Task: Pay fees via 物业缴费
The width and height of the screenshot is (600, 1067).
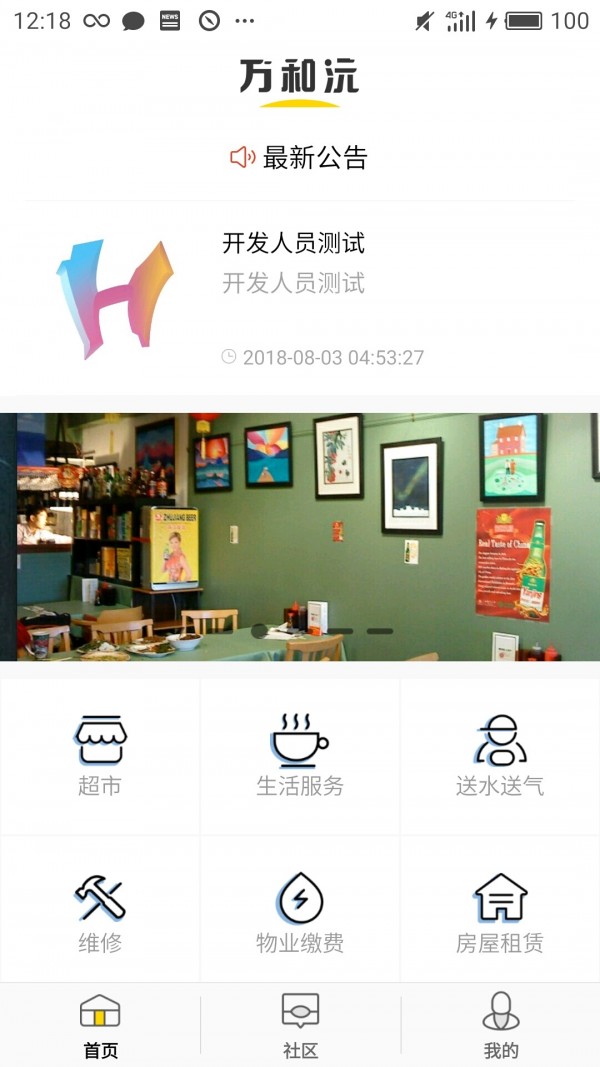Action: pos(300,912)
